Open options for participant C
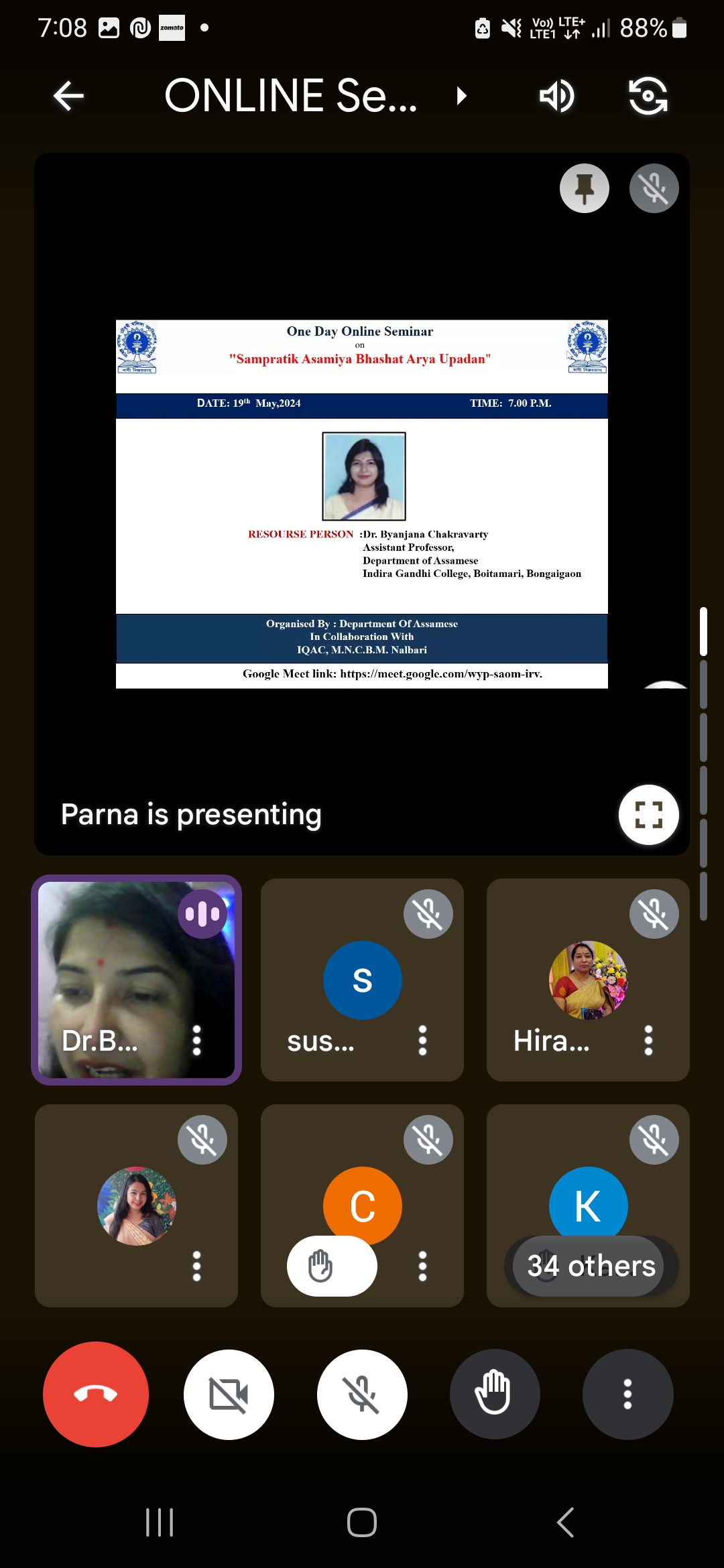 coord(422,1266)
